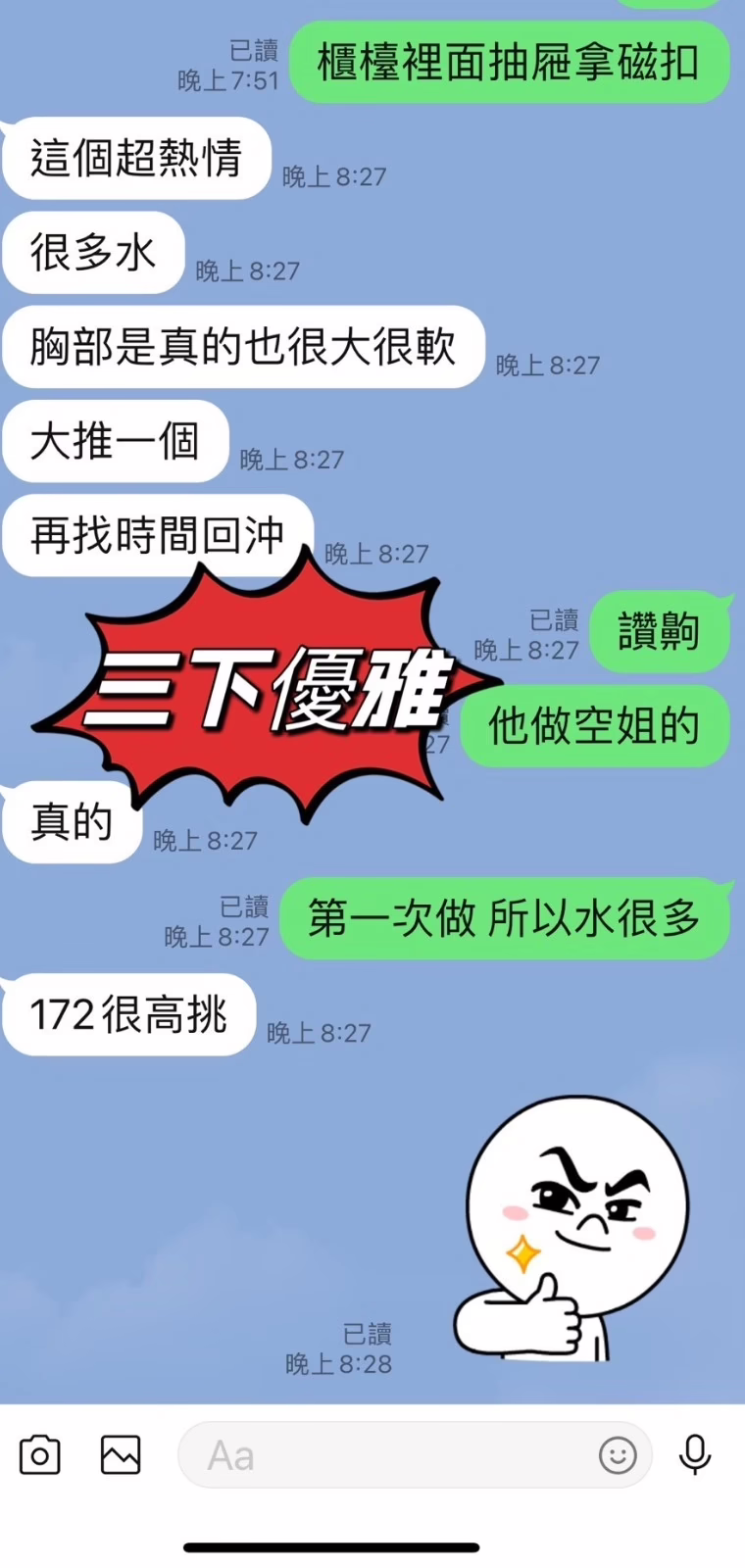Select the message 胸部是真的也很大很軟
This screenshot has height=1568, width=745.
[242, 348]
